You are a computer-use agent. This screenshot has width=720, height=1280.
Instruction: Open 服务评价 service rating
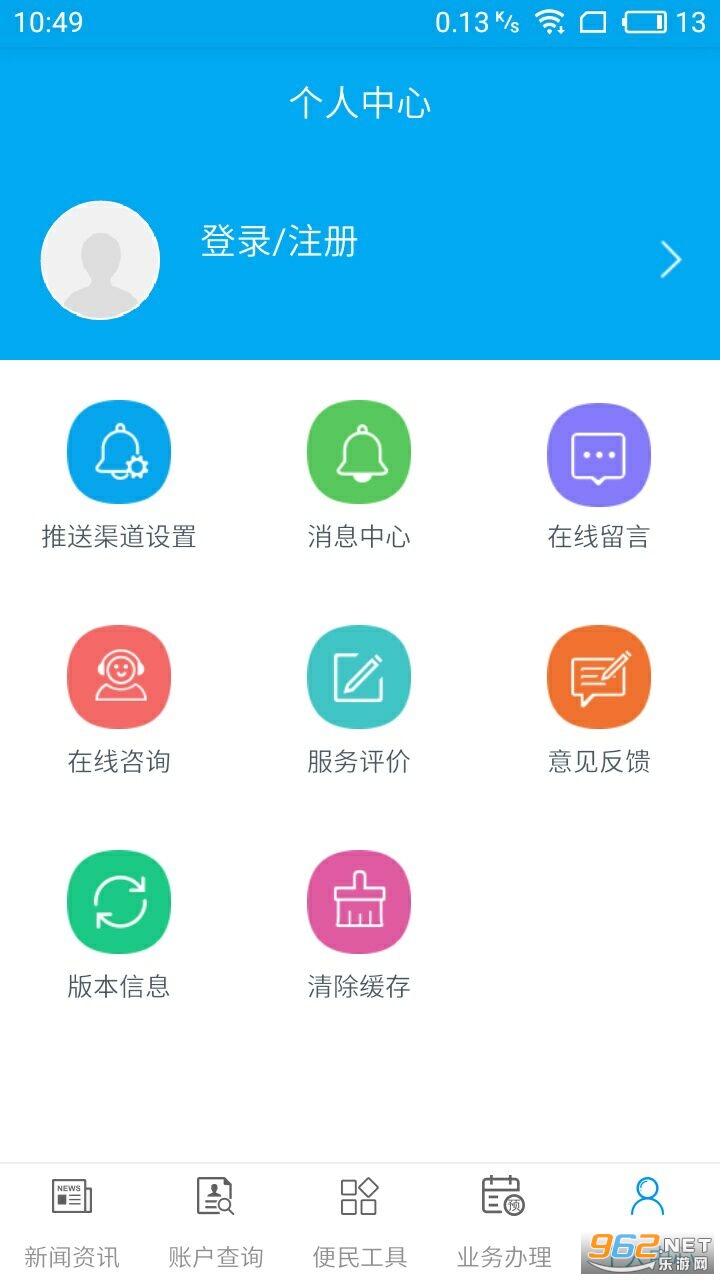point(359,678)
